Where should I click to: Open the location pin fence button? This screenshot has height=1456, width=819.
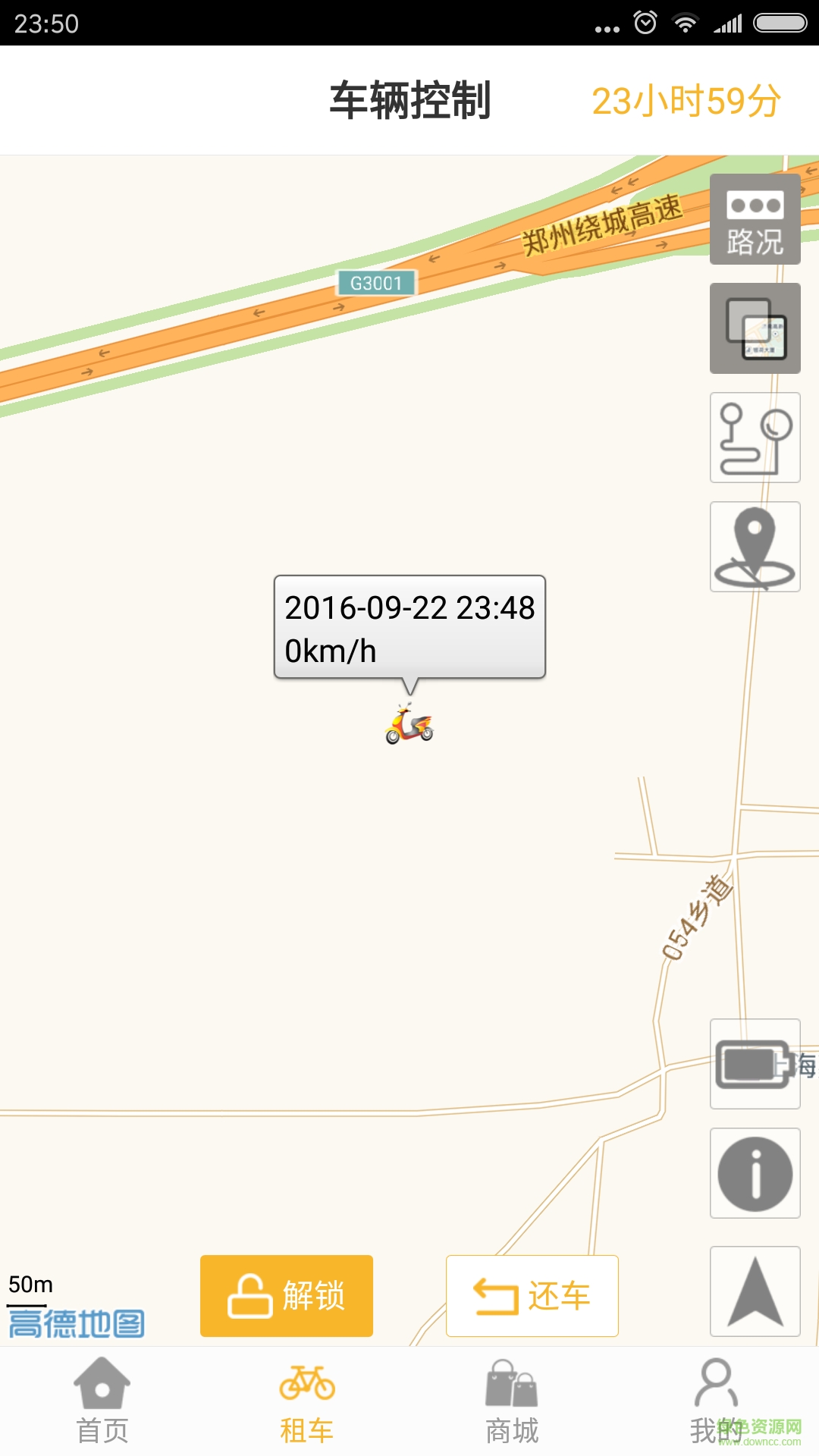pyautogui.click(x=755, y=547)
